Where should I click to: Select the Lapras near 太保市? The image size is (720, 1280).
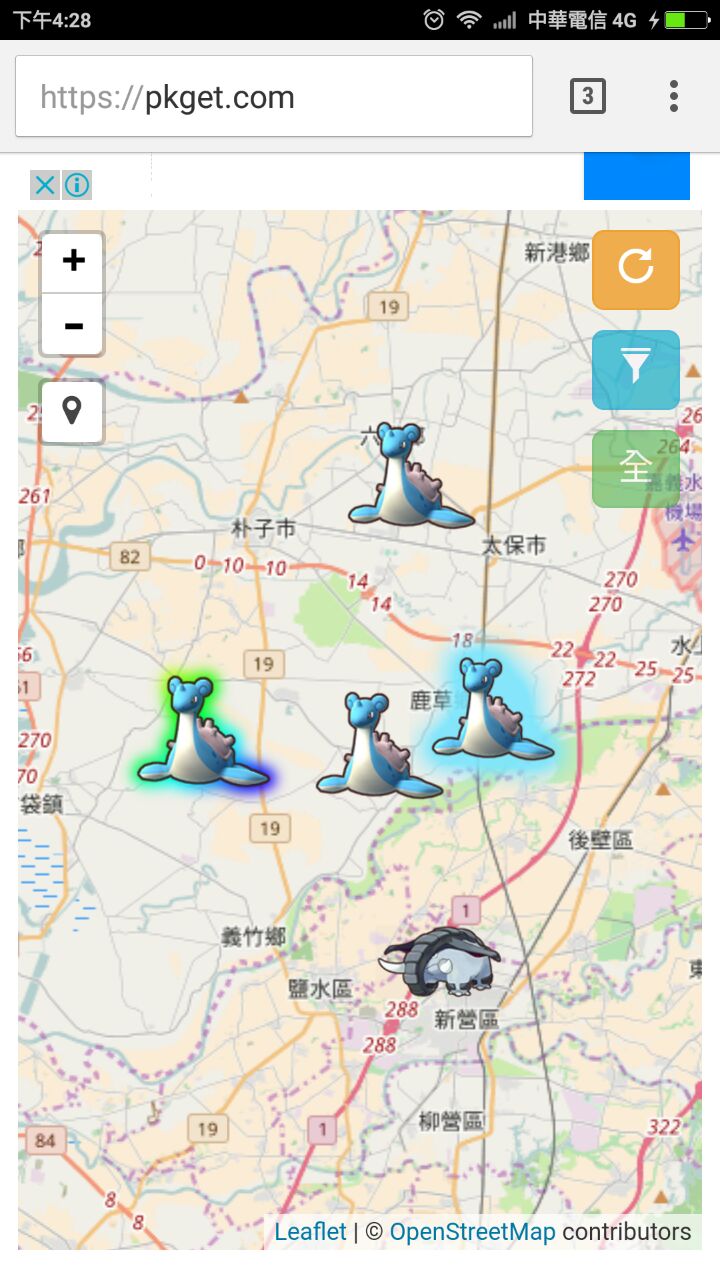tap(408, 476)
